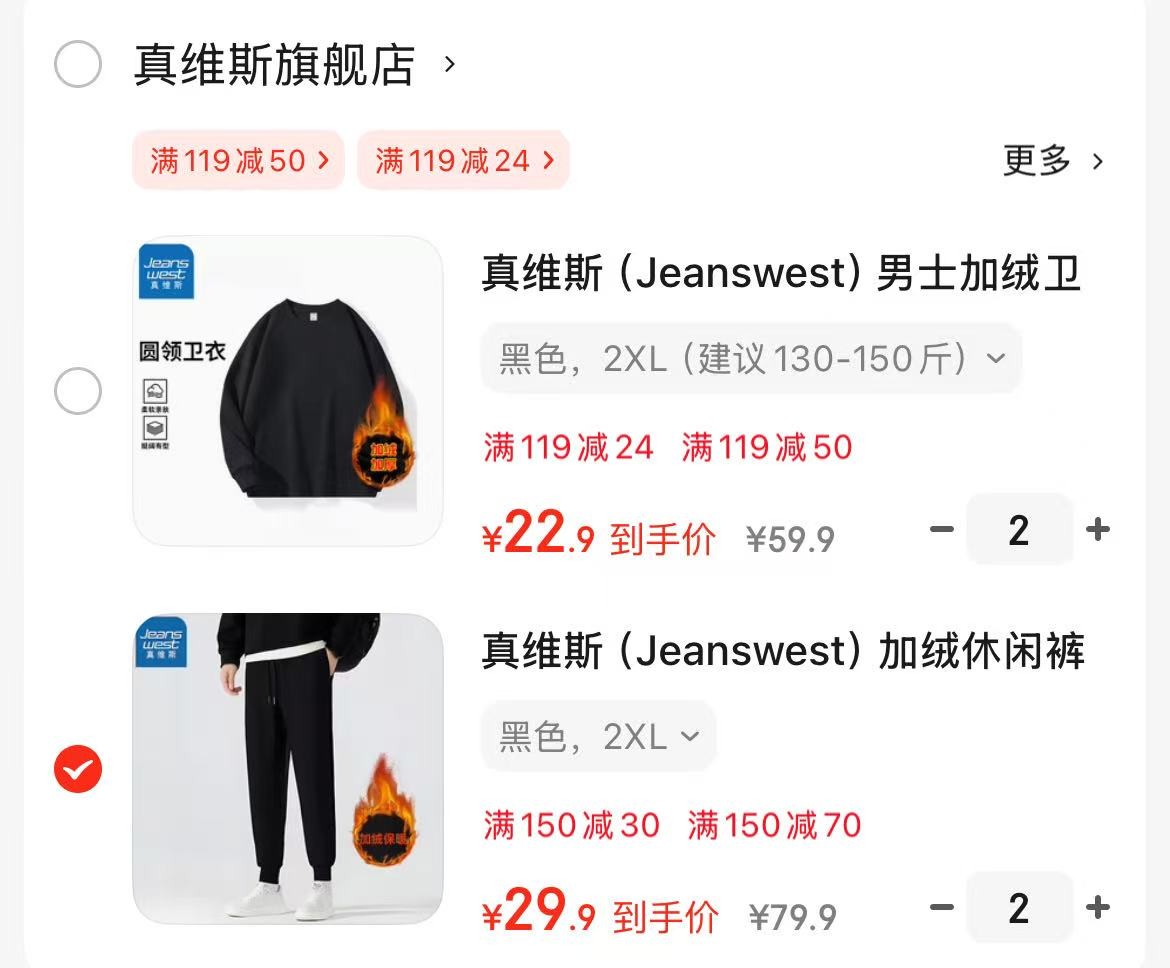Decrease the pants quantity by one

pos(942,908)
